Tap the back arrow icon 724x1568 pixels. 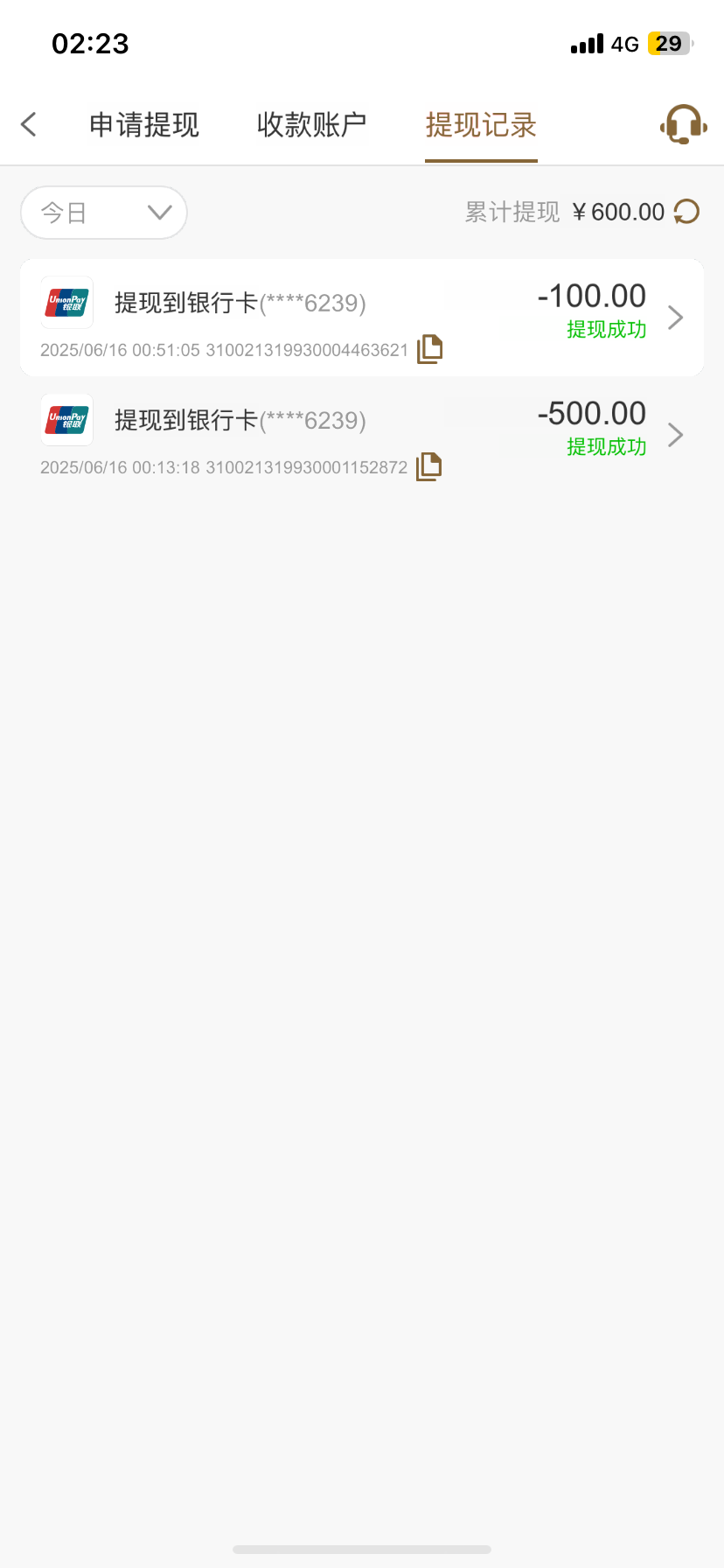[x=29, y=124]
